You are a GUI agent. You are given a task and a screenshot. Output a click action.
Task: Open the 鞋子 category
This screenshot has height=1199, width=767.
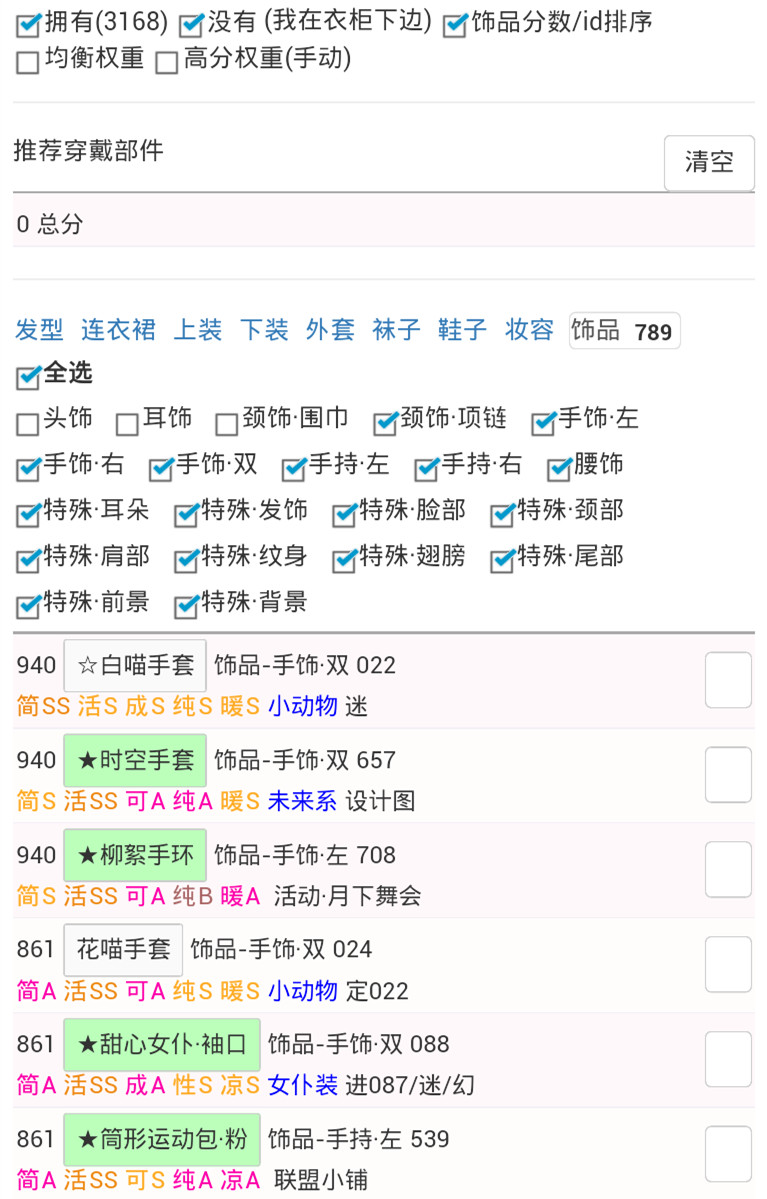pyautogui.click(x=462, y=330)
